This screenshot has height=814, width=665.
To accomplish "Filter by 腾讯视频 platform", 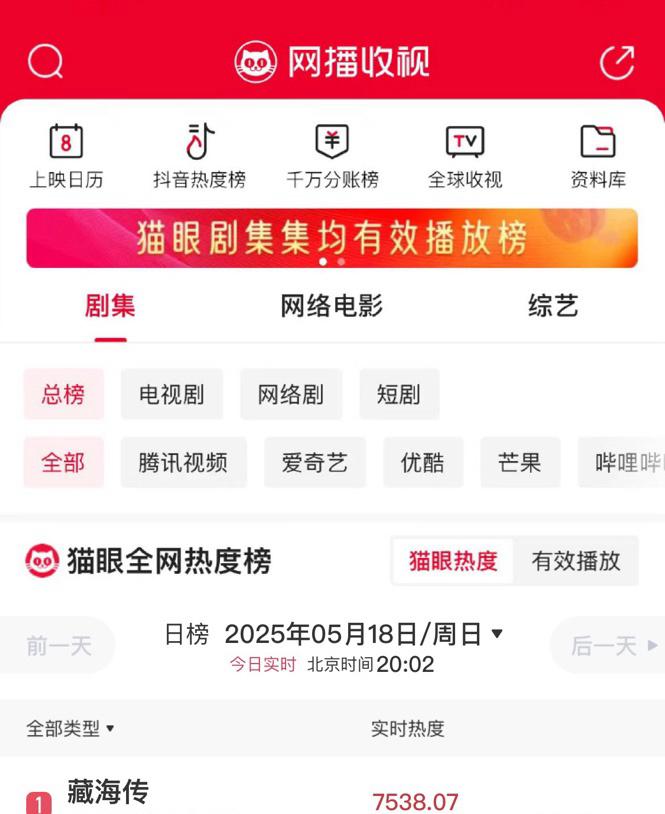I will [x=183, y=462].
